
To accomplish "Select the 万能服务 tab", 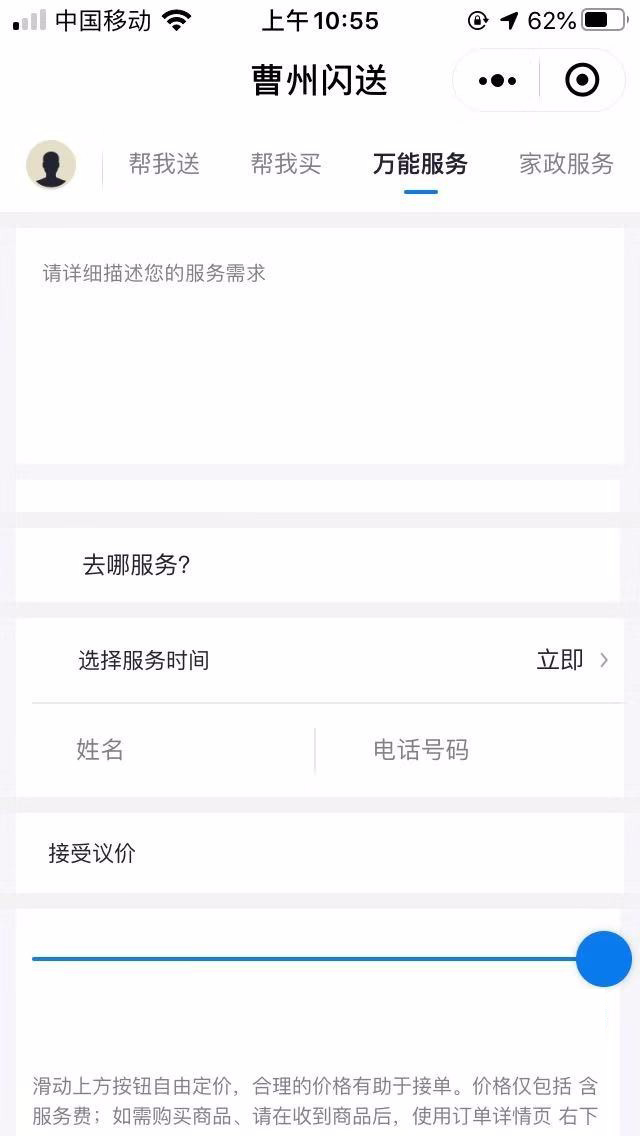I will (x=420, y=164).
